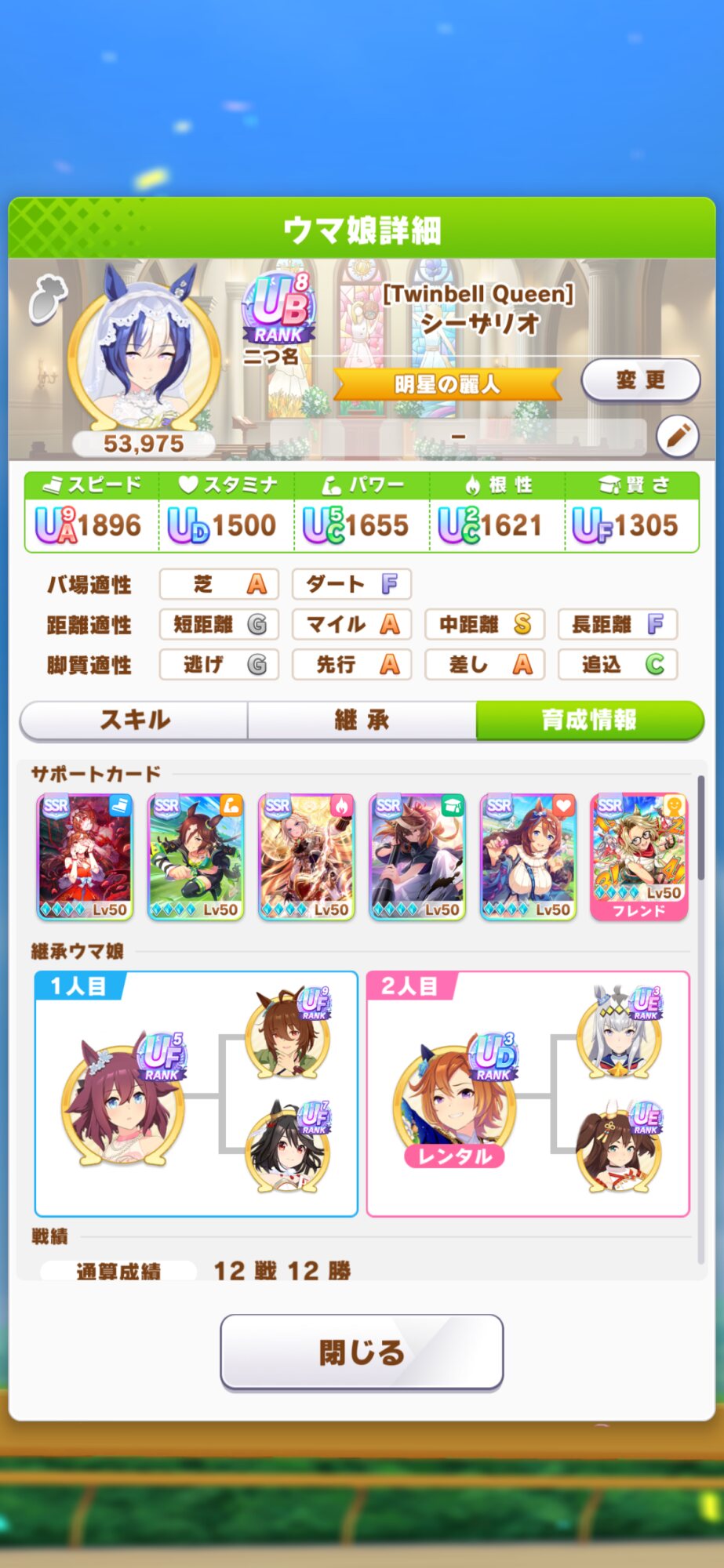View the power-type SSR support card
The width and height of the screenshot is (724, 1568).
[x=196, y=857]
